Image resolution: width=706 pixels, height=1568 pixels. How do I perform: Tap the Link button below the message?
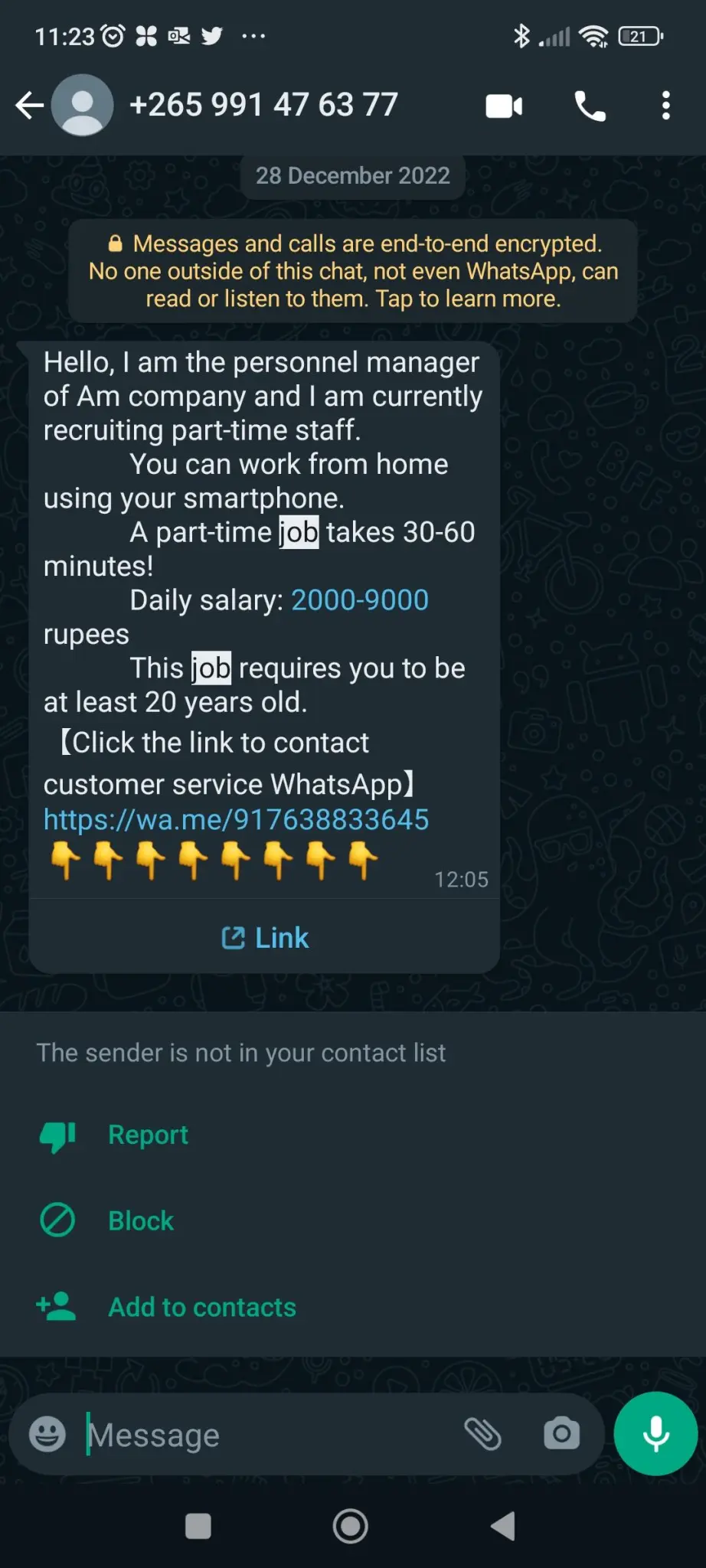(265, 938)
